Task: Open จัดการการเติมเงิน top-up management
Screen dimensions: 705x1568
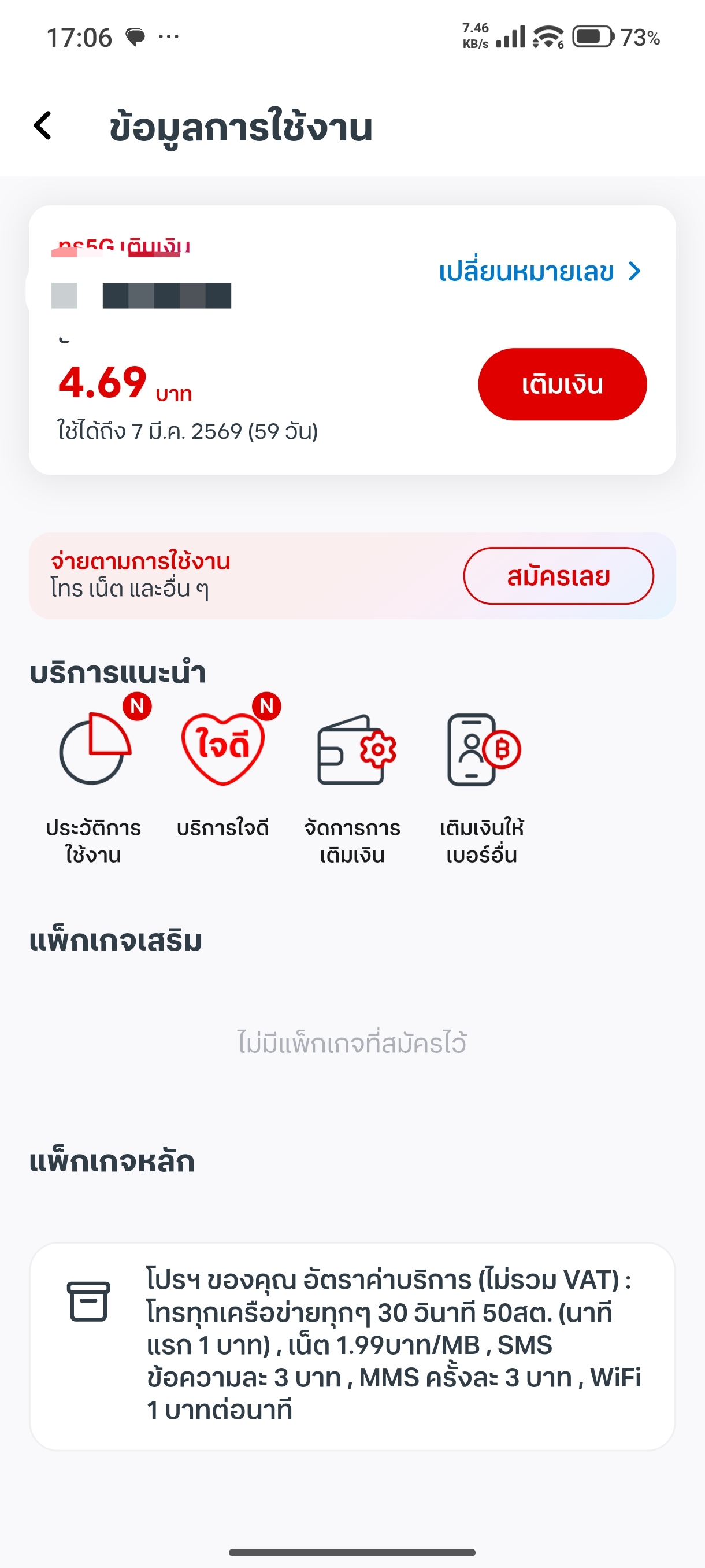Action: [x=352, y=786]
